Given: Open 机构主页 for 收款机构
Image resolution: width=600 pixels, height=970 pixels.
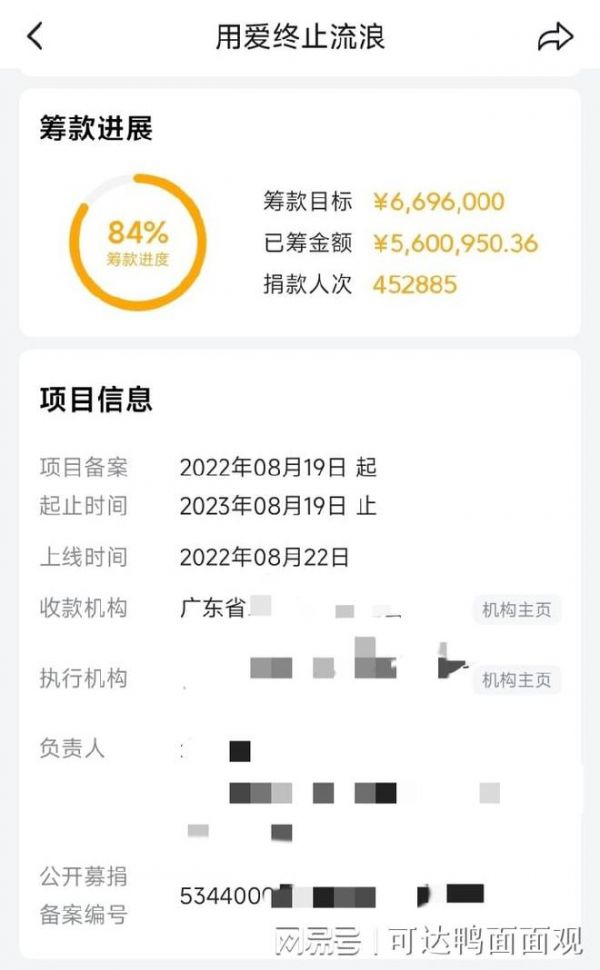Looking at the screenshot, I should (516, 609).
